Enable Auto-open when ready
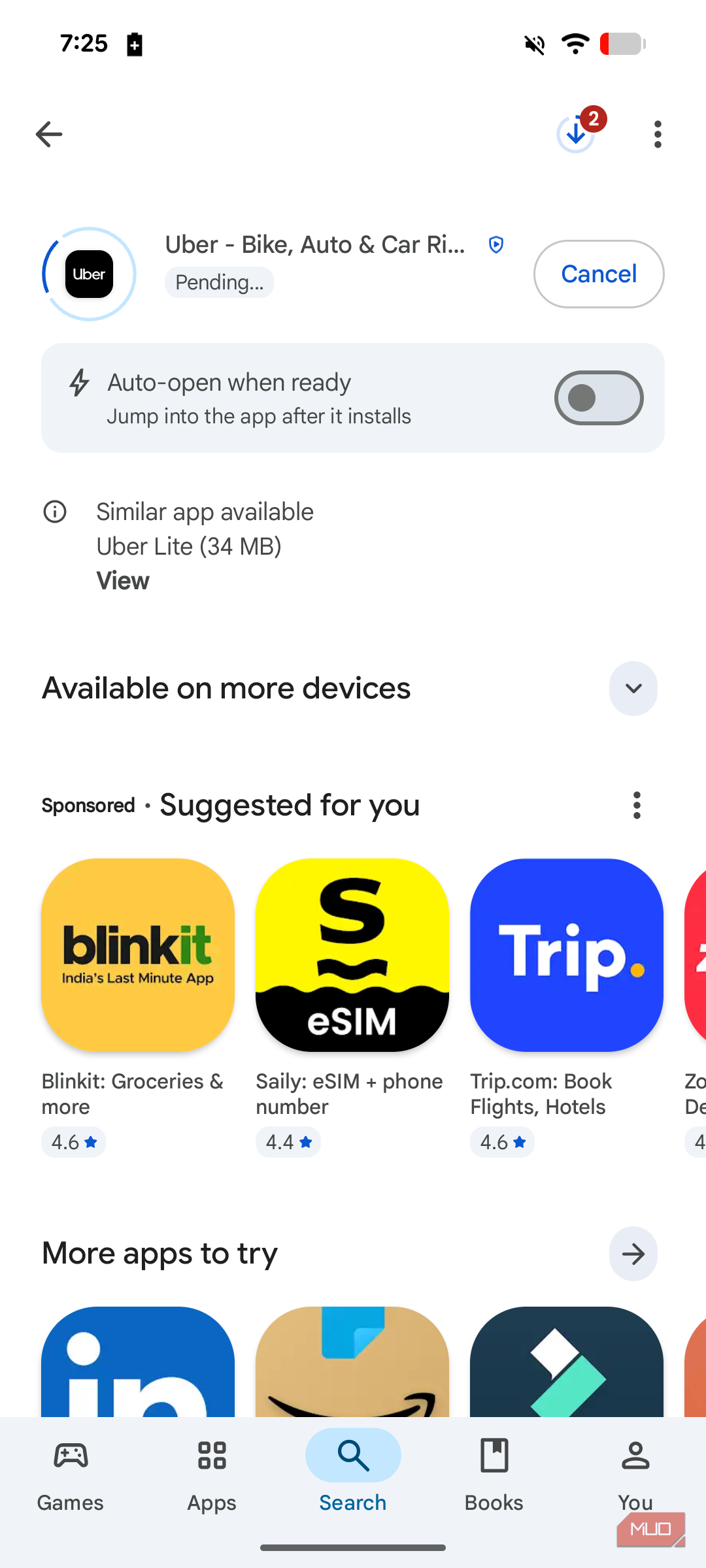The width and height of the screenshot is (706, 1568). [599, 398]
